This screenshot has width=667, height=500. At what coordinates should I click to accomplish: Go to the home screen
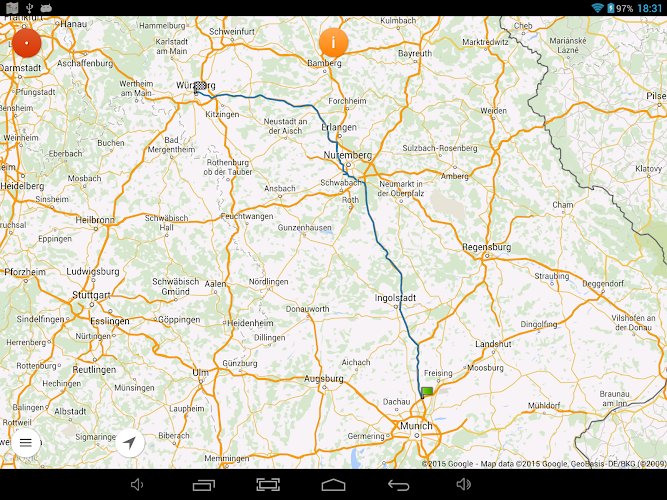pyautogui.click(x=333, y=485)
